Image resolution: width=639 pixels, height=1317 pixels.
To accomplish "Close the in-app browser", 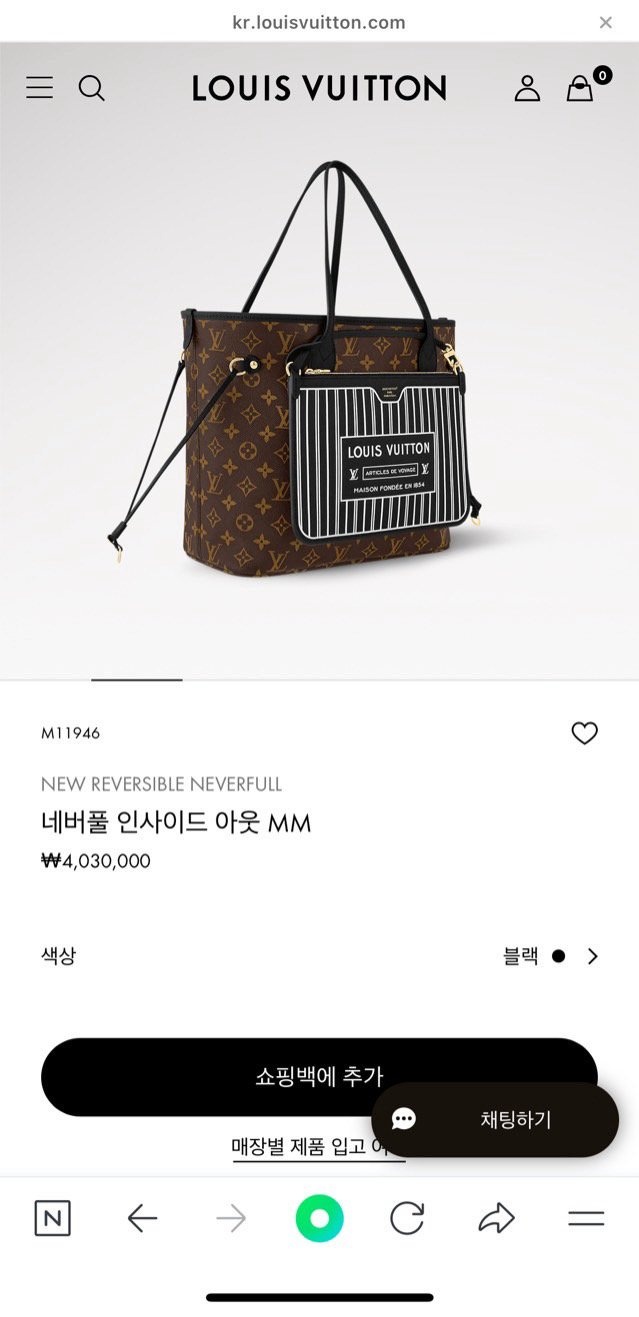I will [605, 22].
